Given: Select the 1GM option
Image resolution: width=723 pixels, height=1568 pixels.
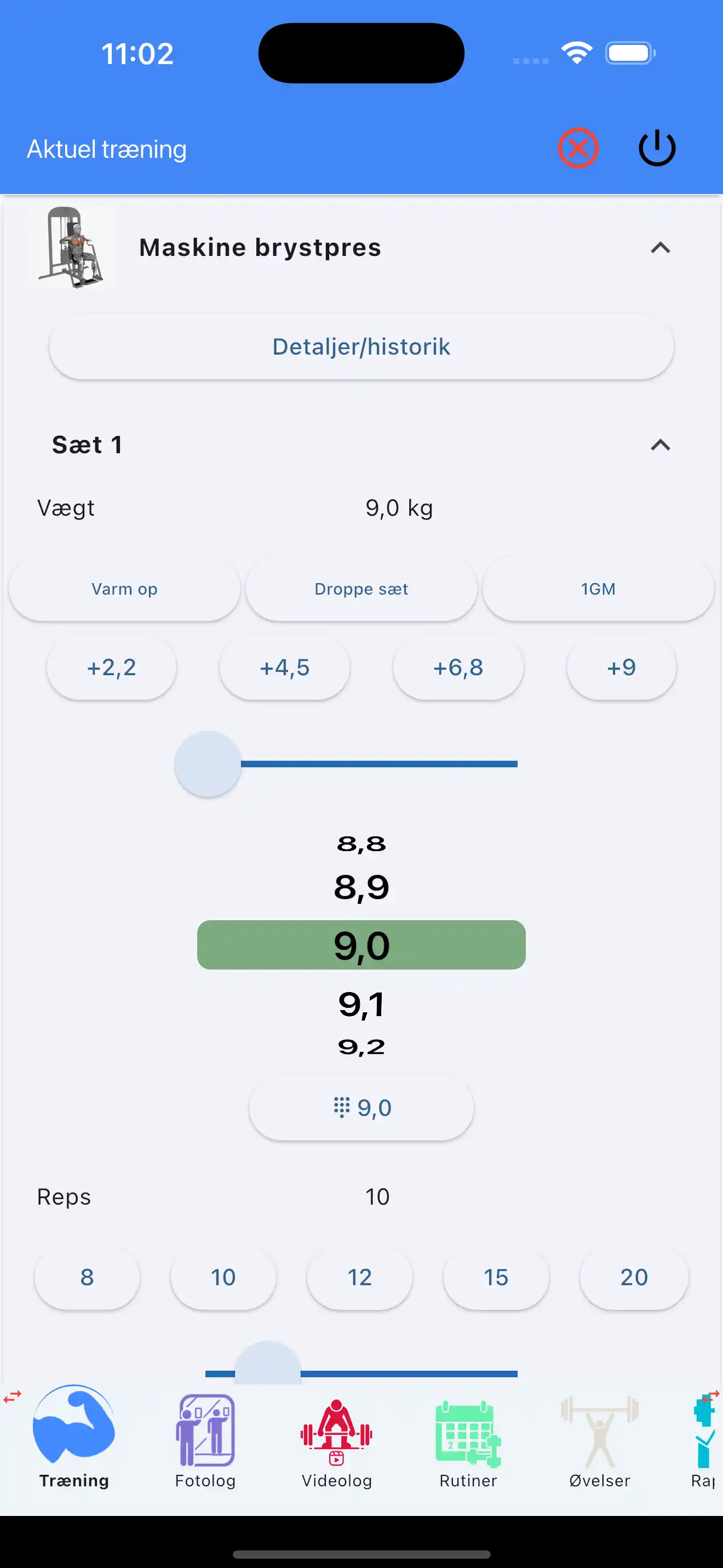Looking at the screenshot, I should click(598, 589).
